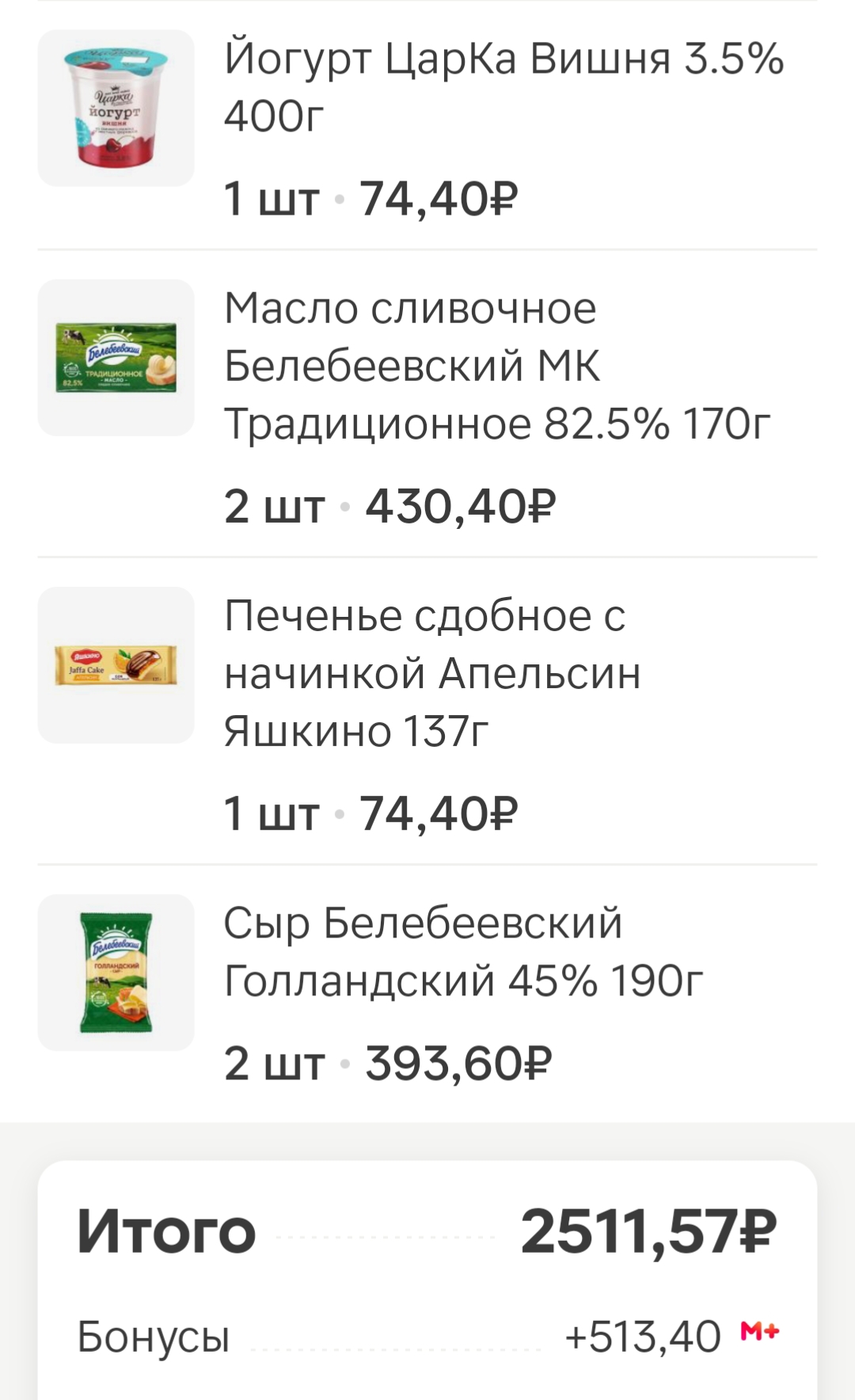The height and width of the screenshot is (1400, 855).
Task: Open the Йогурт ЦарКа Вишня item
Action: pos(427,124)
